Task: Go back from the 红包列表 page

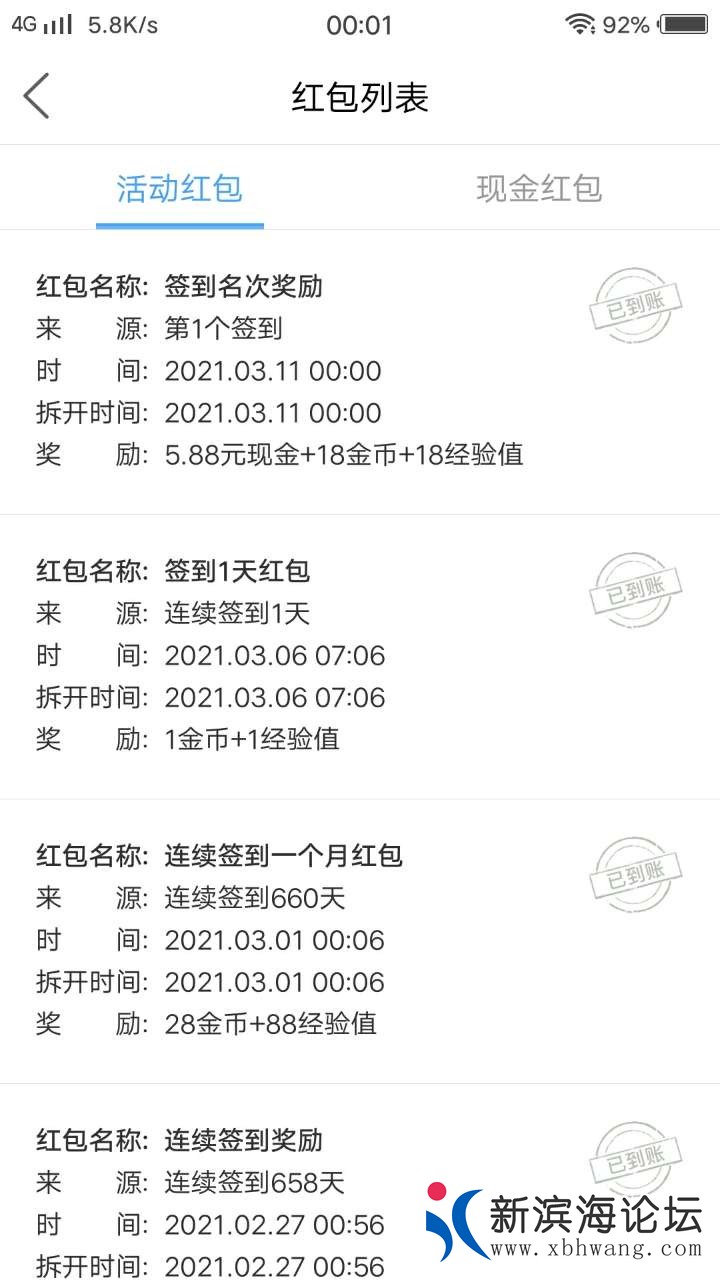Action: pyautogui.click(x=37, y=97)
